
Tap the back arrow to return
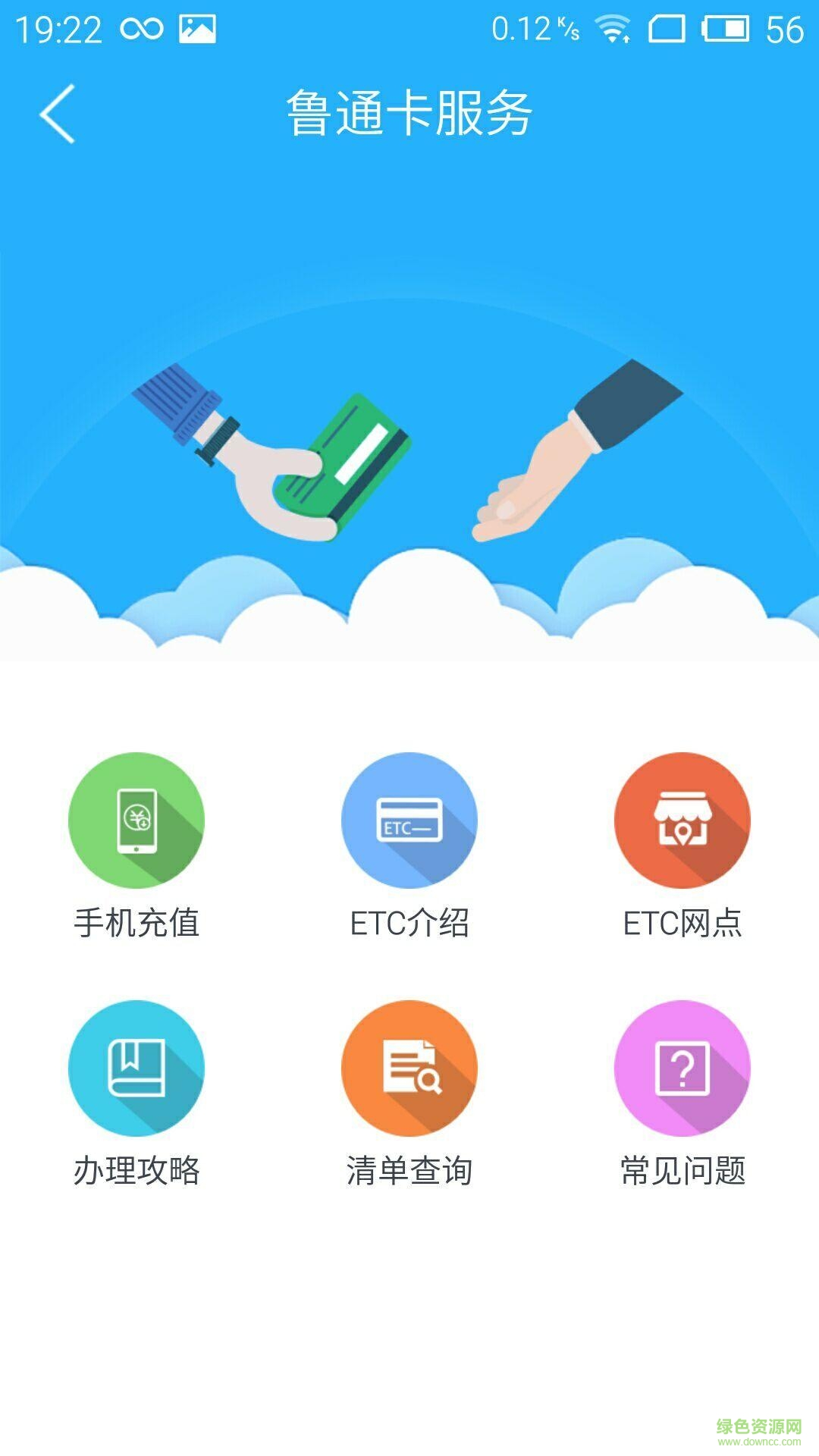coord(57,112)
